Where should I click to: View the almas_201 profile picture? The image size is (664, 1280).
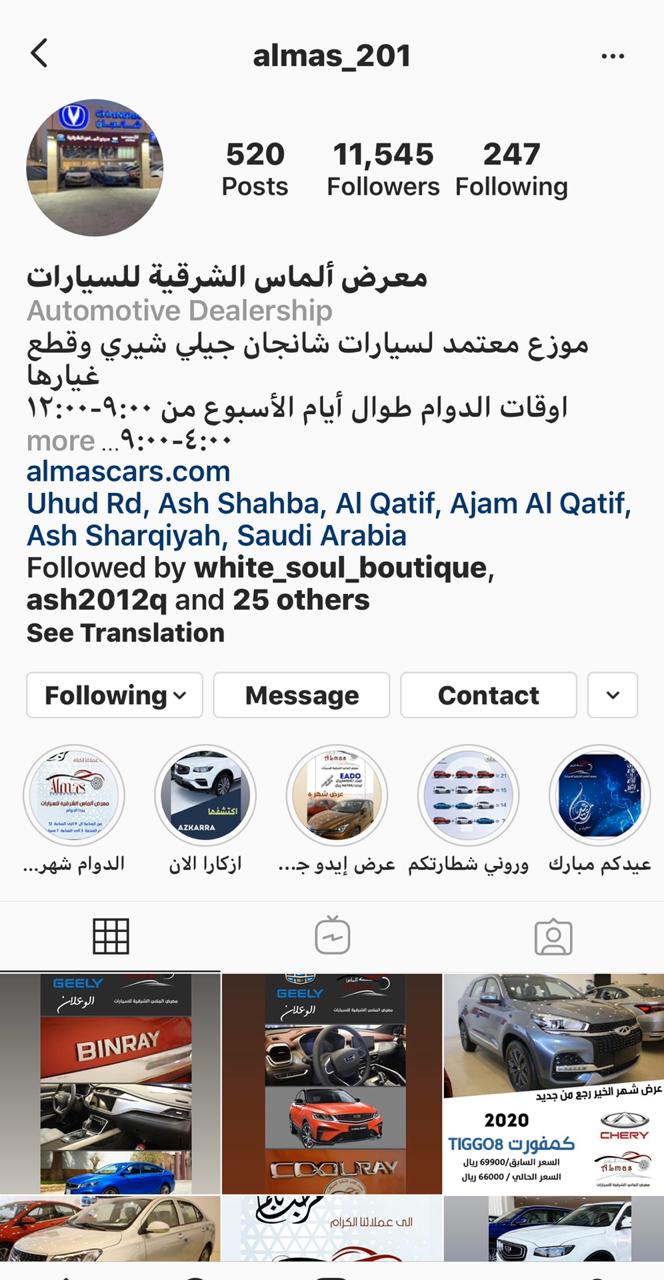pos(94,167)
